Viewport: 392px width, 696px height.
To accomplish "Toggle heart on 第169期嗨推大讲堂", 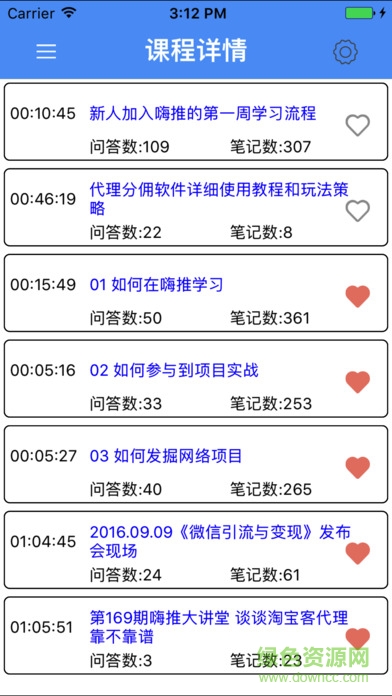I will tap(357, 639).
